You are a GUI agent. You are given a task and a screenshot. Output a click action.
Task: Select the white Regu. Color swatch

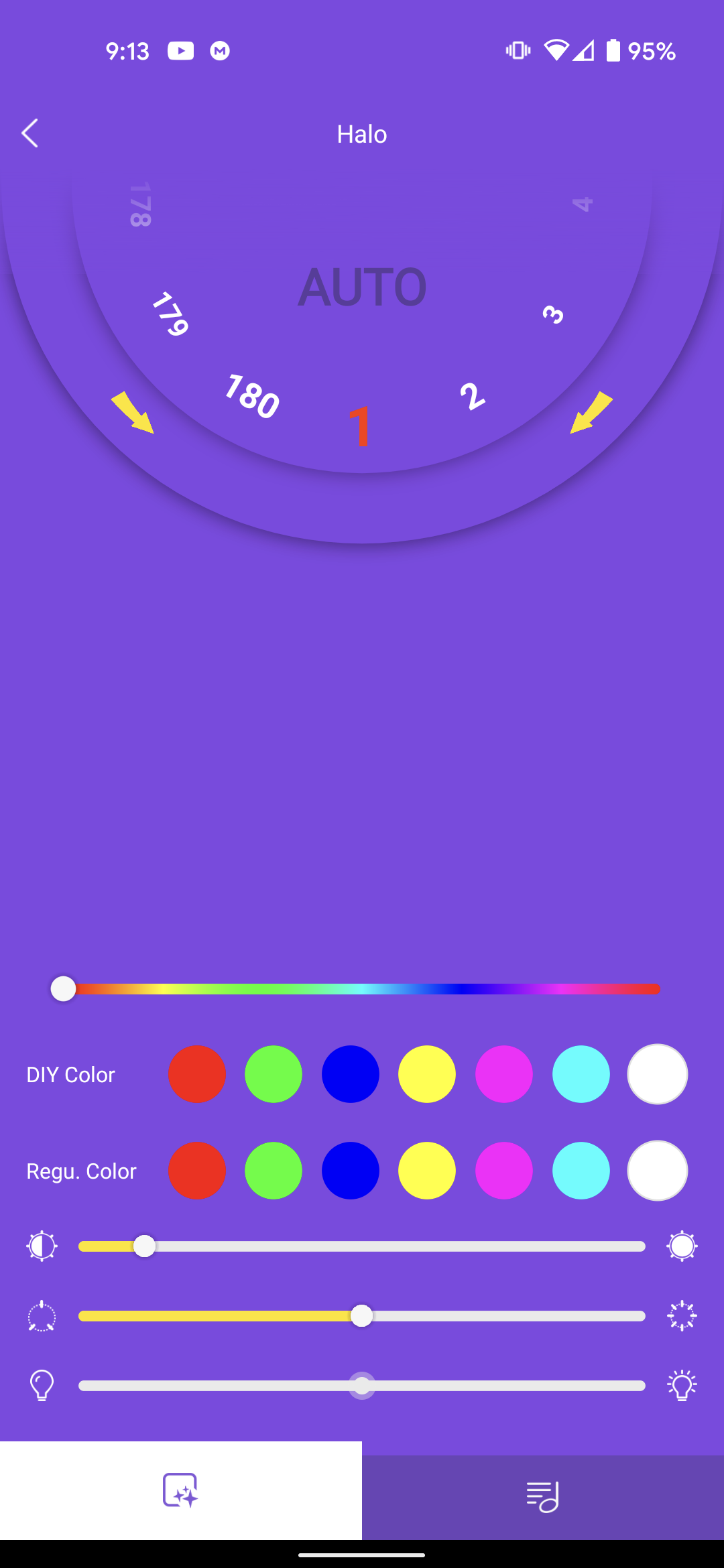[657, 1170]
